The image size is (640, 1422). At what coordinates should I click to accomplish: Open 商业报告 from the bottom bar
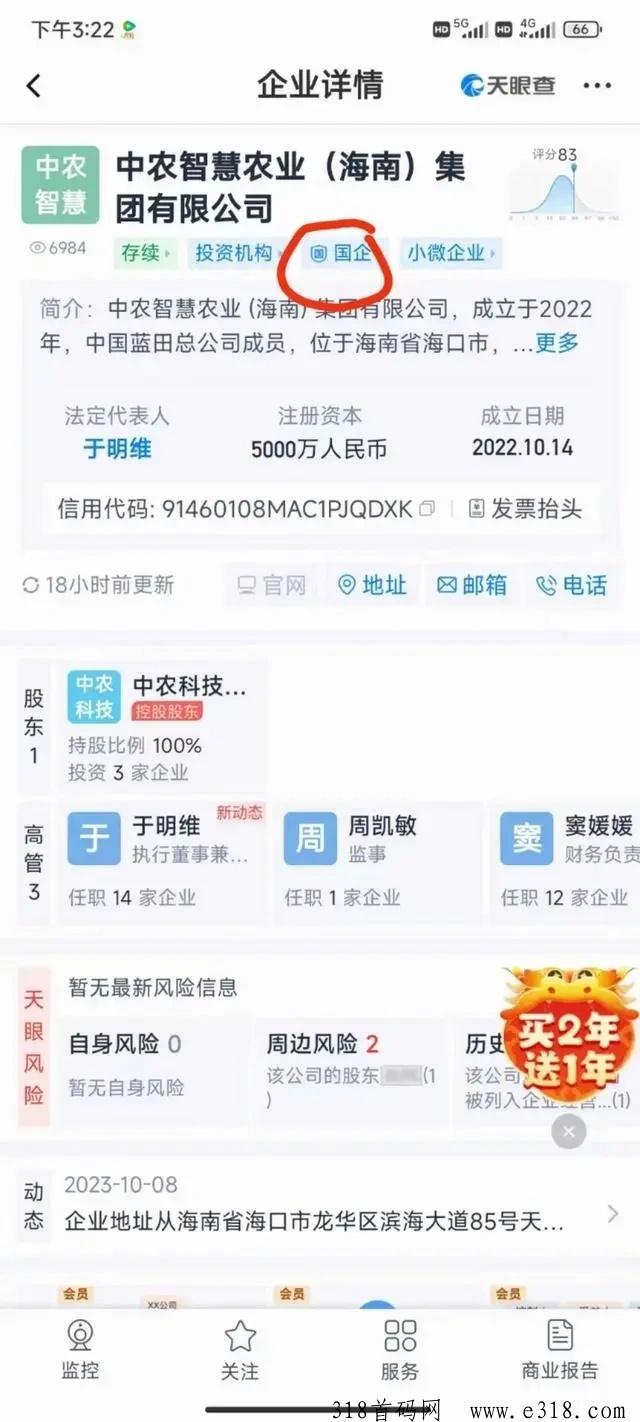(560, 1350)
